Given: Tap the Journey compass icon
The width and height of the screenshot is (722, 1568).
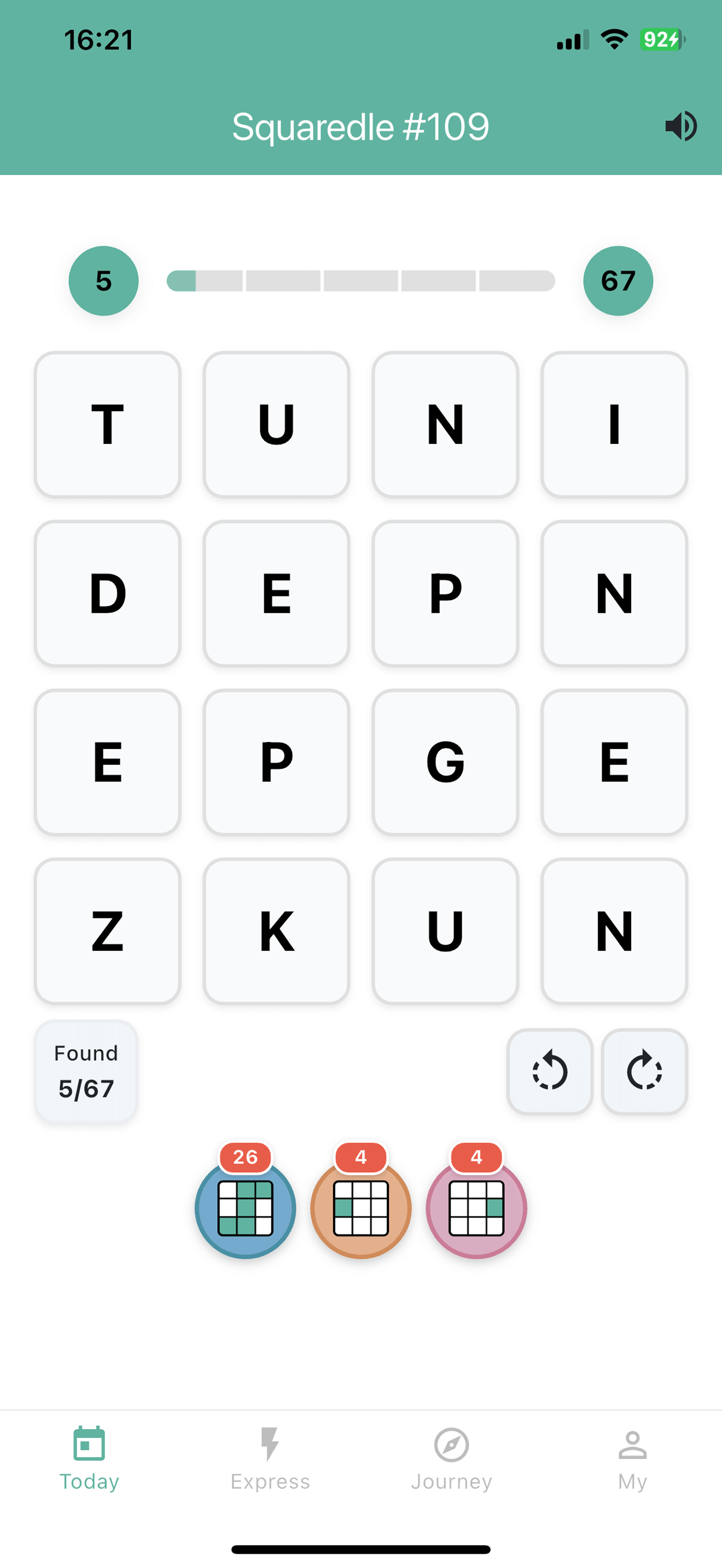Looking at the screenshot, I should pyautogui.click(x=451, y=1443).
